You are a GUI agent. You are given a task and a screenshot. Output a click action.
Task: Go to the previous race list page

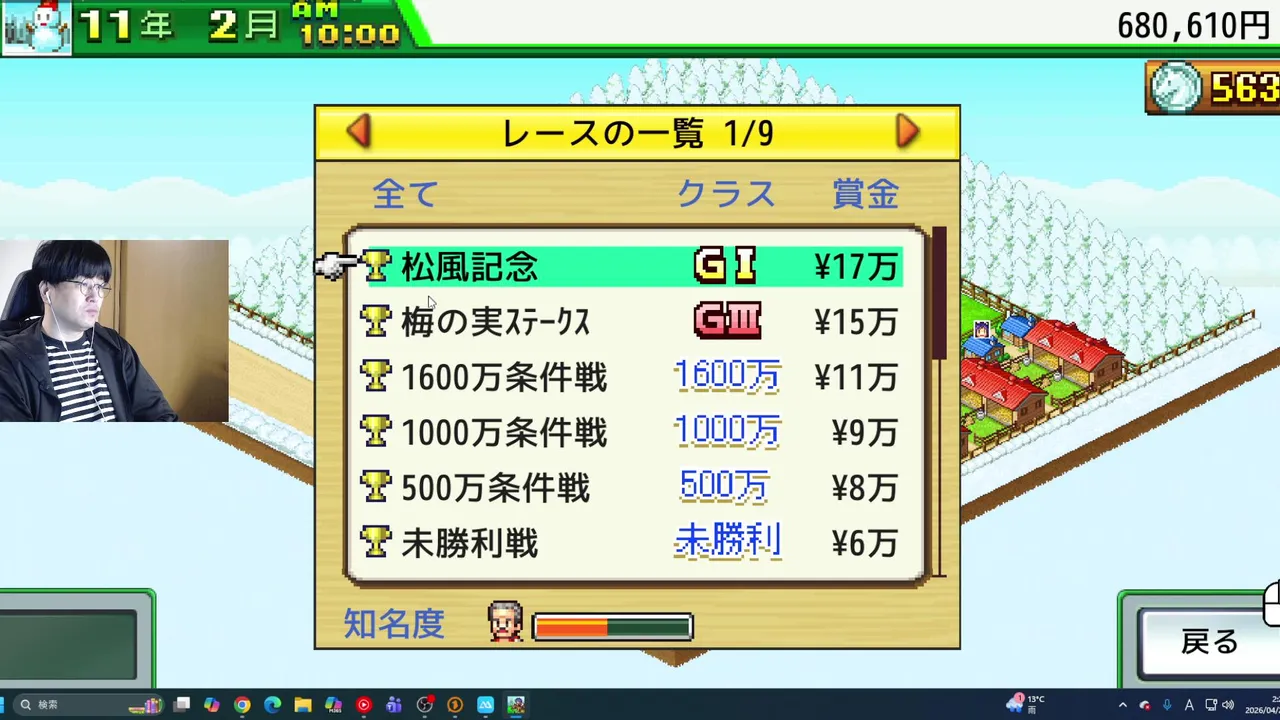(360, 132)
